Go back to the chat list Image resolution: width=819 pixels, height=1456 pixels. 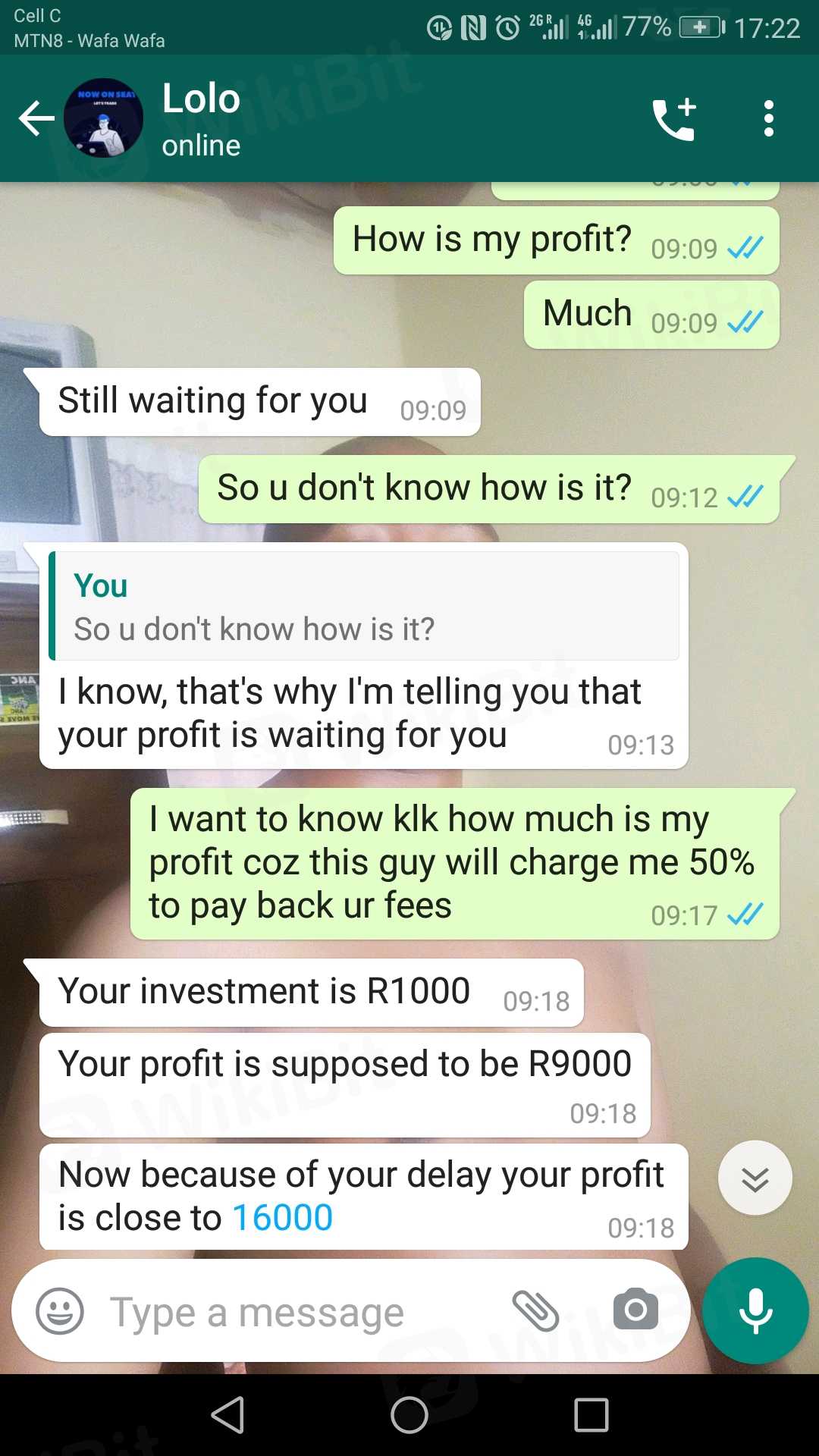point(36,118)
